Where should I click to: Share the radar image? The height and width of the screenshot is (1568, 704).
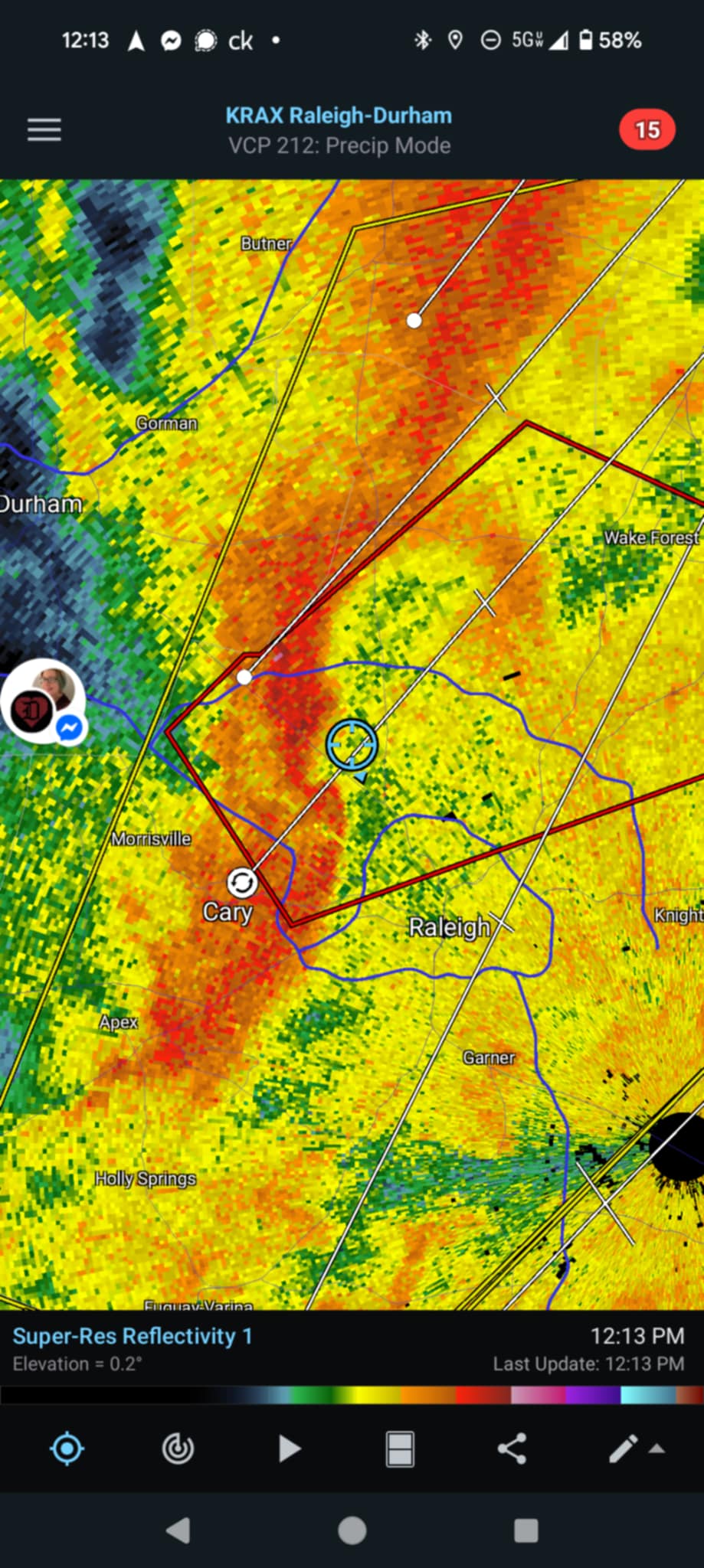coord(512,1449)
